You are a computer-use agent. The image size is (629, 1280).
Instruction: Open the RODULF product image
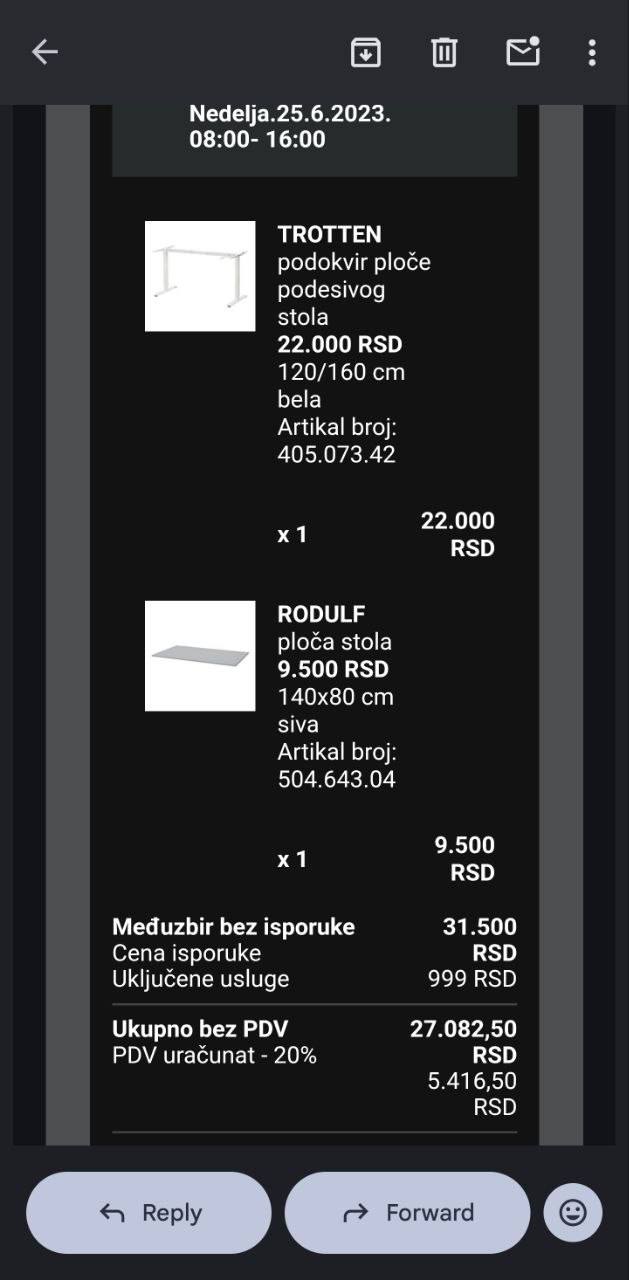point(200,656)
